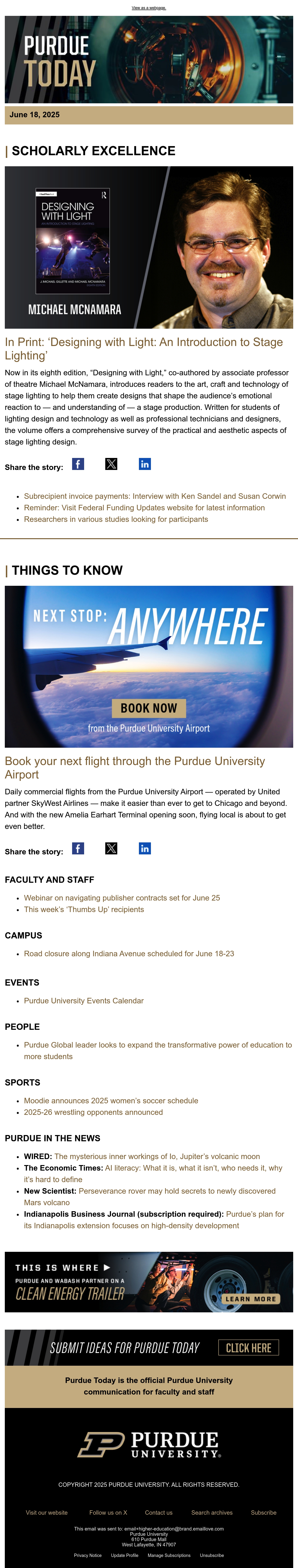Viewport: 298px width, 1568px height.
Task: Open Purdue University Events Calendar
Action: point(83,1001)
